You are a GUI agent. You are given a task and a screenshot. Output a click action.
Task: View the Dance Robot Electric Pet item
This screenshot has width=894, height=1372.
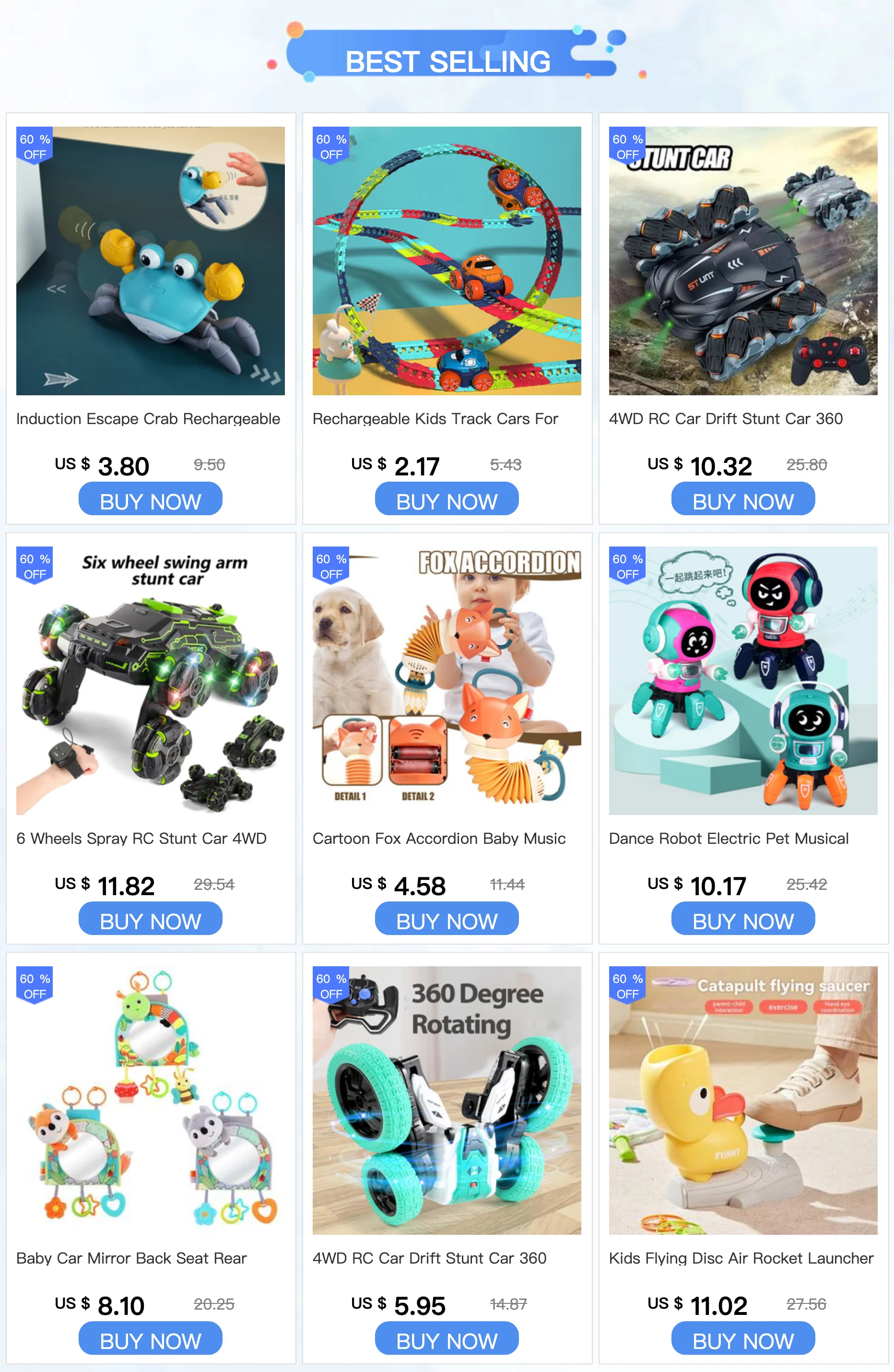pos(742,680)
